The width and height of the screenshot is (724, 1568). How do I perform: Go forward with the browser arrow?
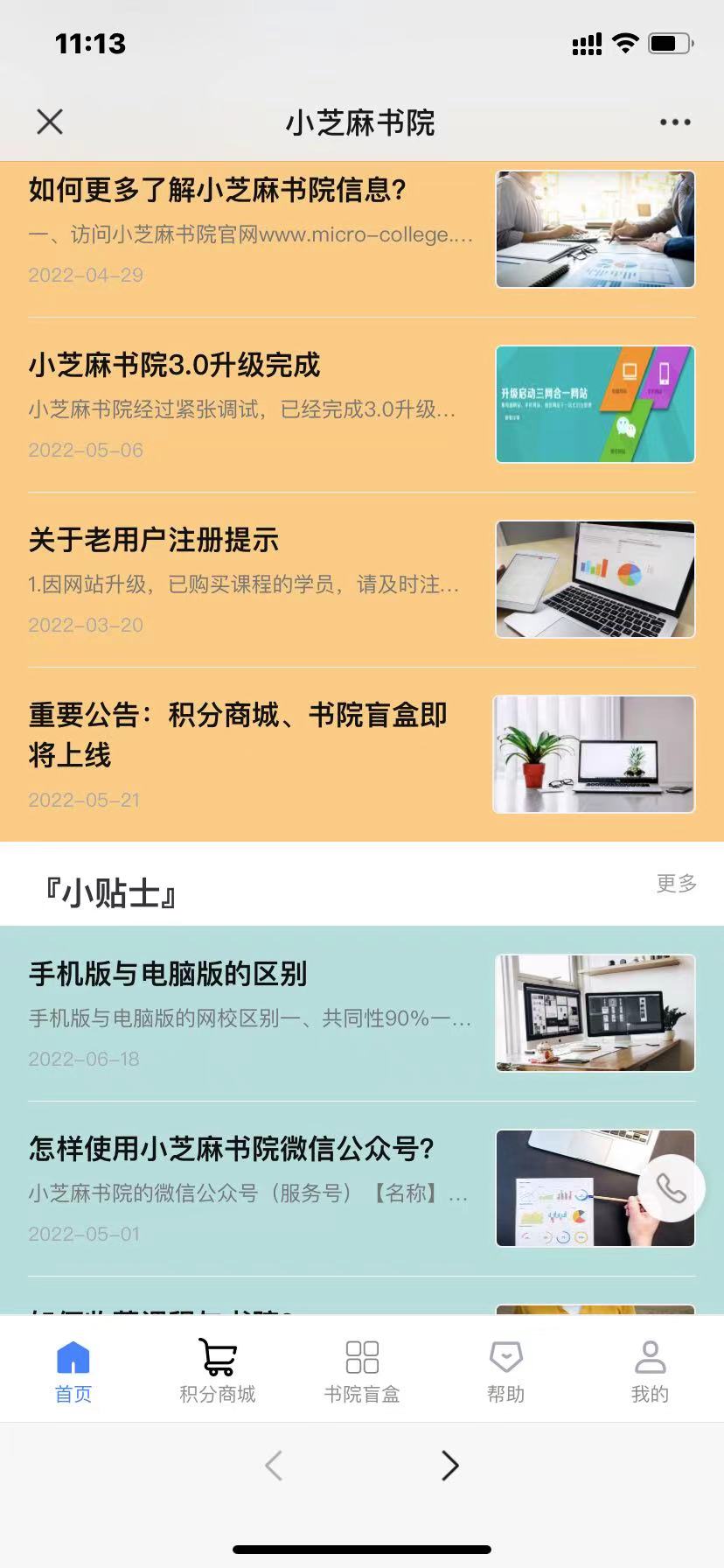[449, 1466]
